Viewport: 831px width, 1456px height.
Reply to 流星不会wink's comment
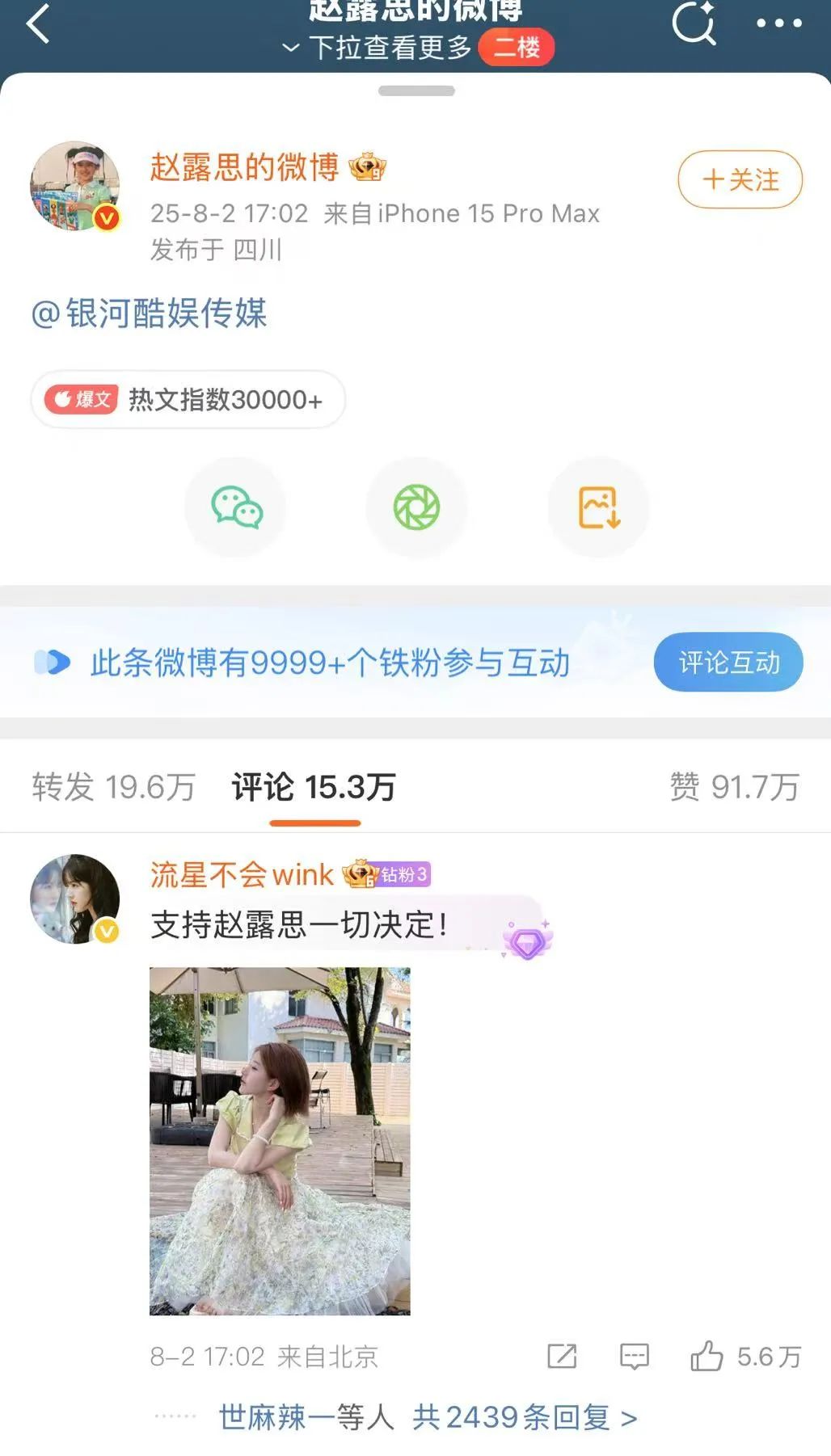point(634,1356)
